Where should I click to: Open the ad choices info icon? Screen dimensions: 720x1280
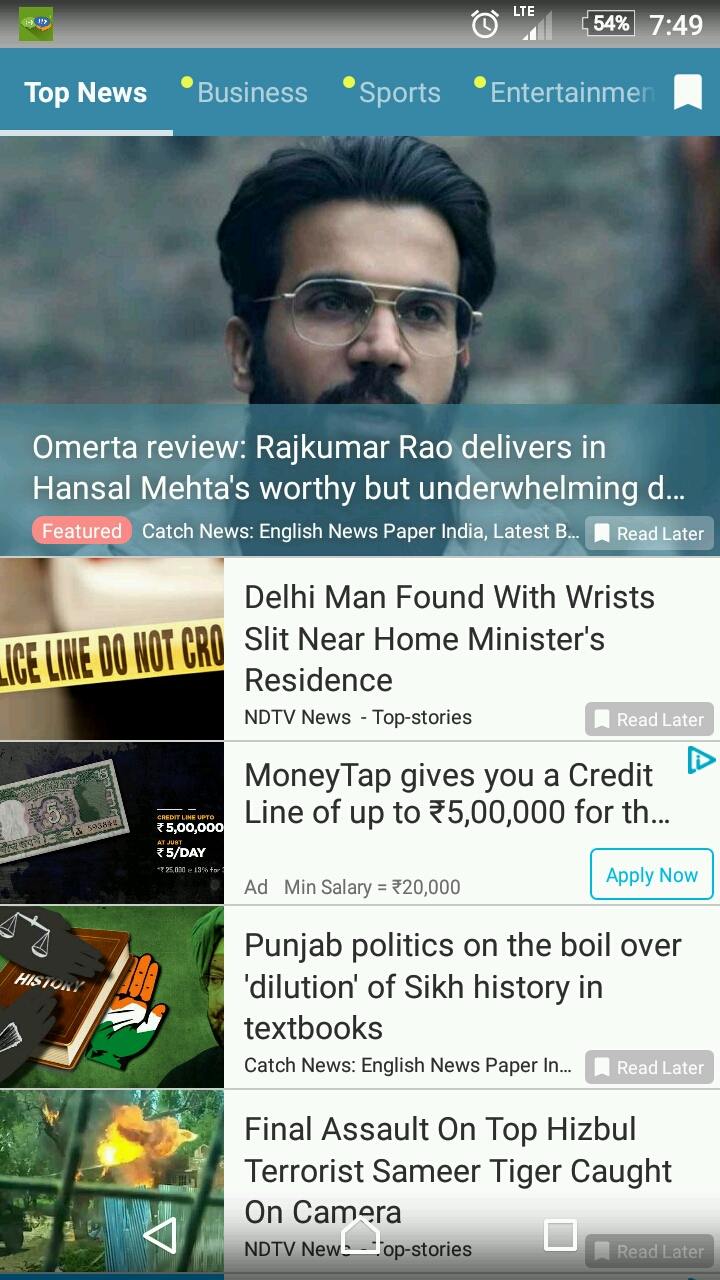click(x=701, y=761)
